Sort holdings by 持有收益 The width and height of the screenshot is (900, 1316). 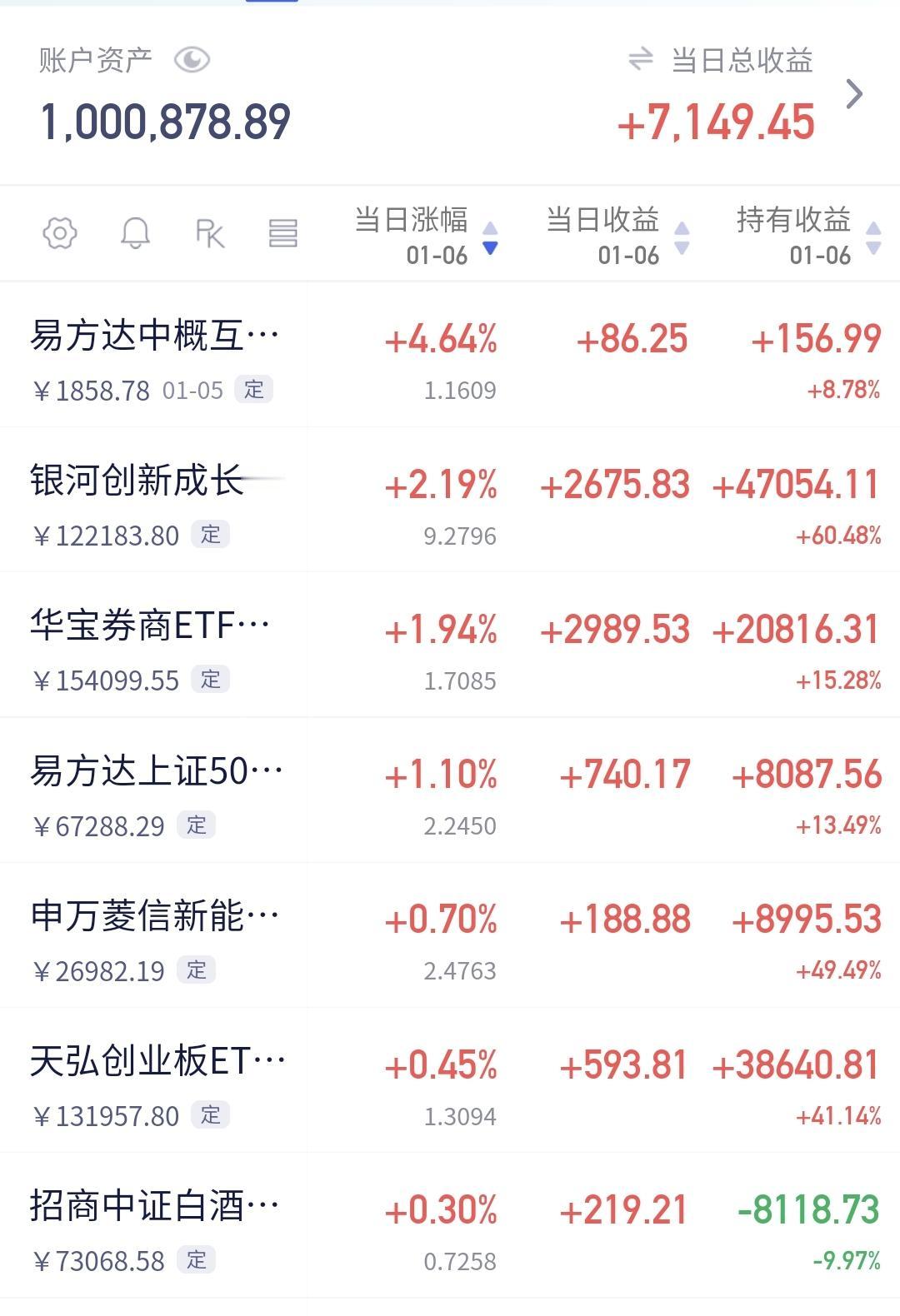coord(807,235)
